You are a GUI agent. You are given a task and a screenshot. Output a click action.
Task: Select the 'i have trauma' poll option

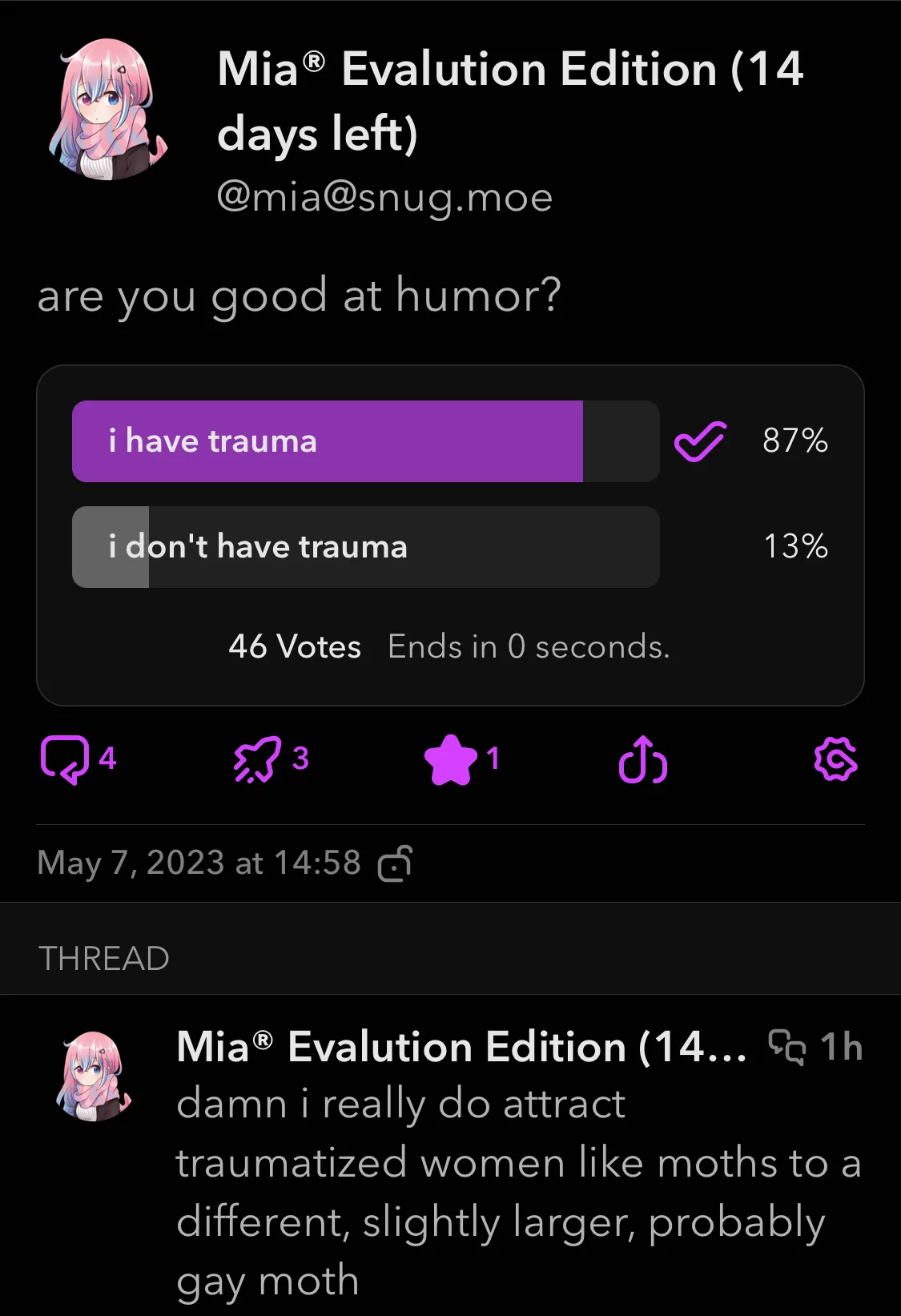point(365,441)
